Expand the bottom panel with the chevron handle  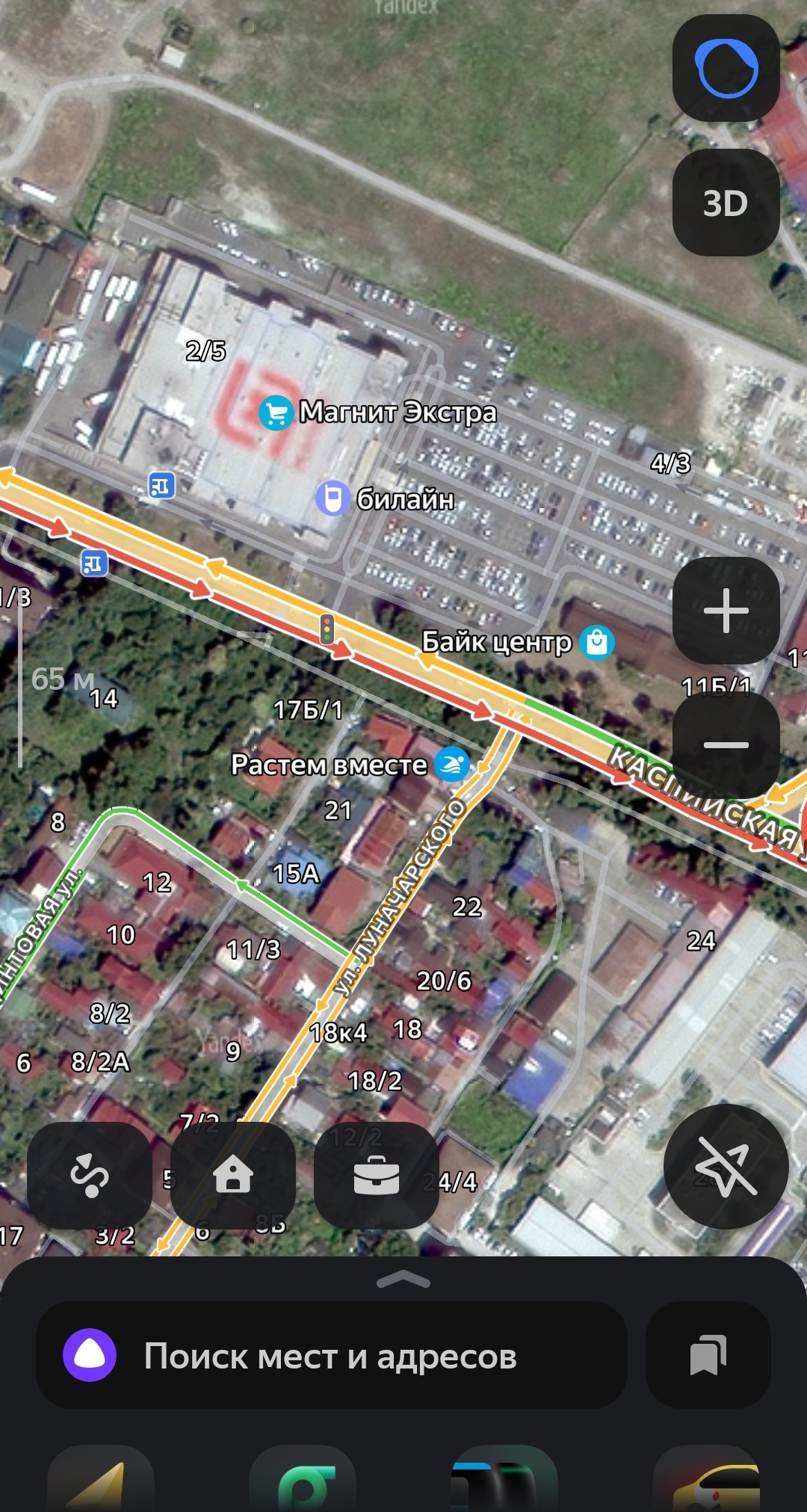(x=403, y=1280)
